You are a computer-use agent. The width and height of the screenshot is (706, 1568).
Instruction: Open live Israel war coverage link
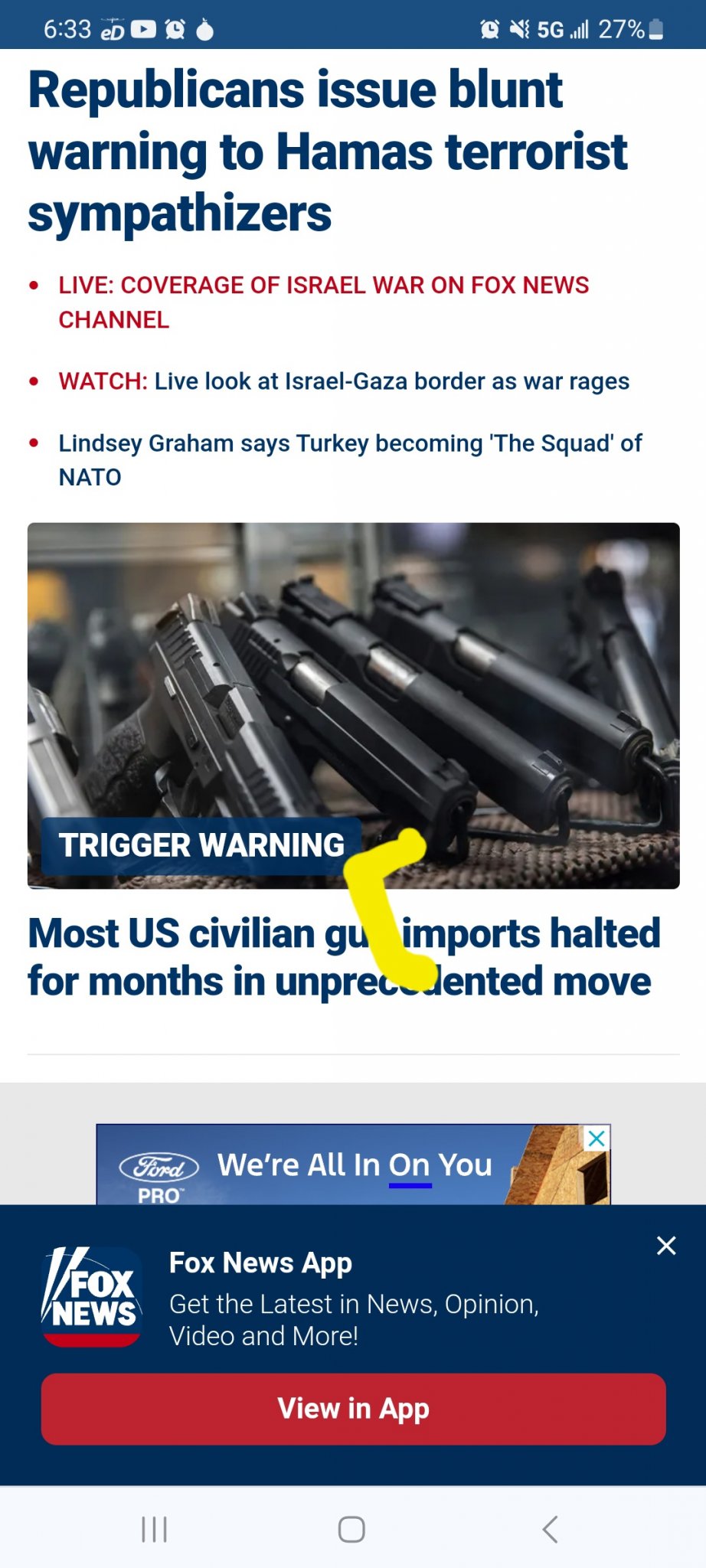click(323, 302)
